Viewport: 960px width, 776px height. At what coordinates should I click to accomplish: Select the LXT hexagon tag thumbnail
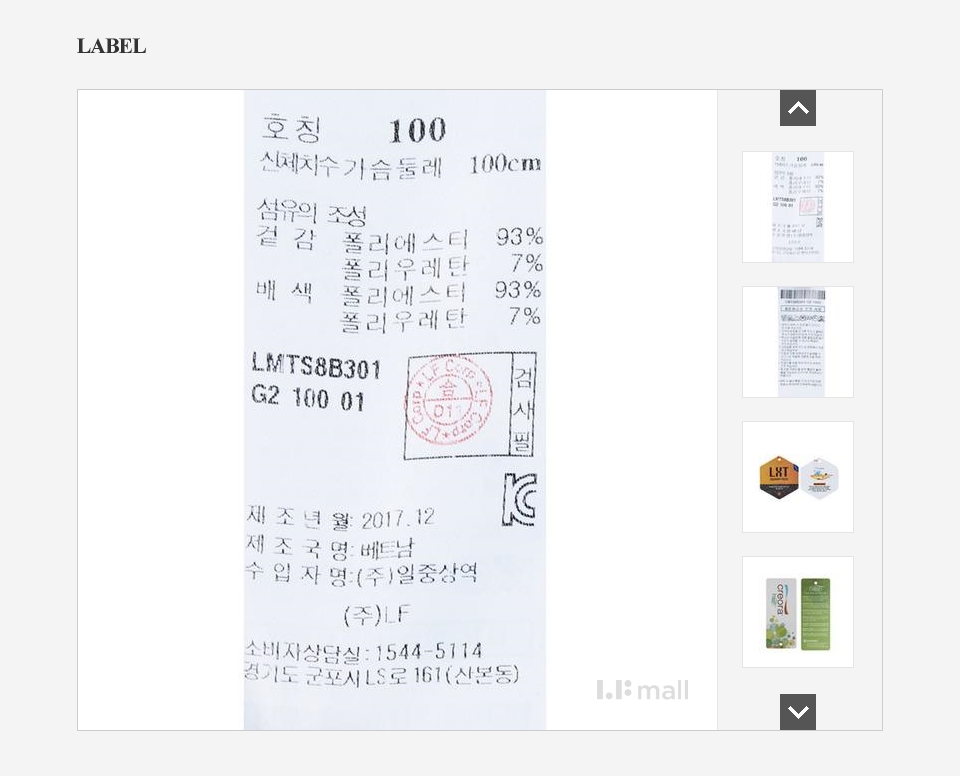[x=798, y=477]
